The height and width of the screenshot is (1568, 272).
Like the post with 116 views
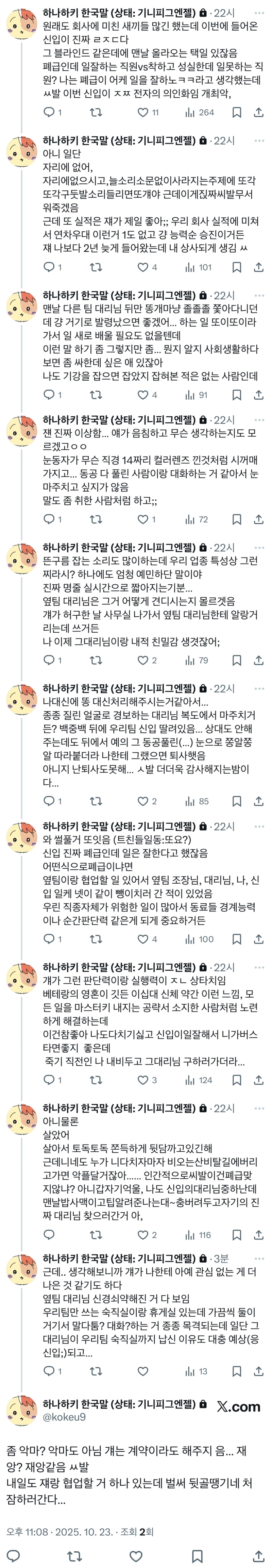tap(142, 1235)
